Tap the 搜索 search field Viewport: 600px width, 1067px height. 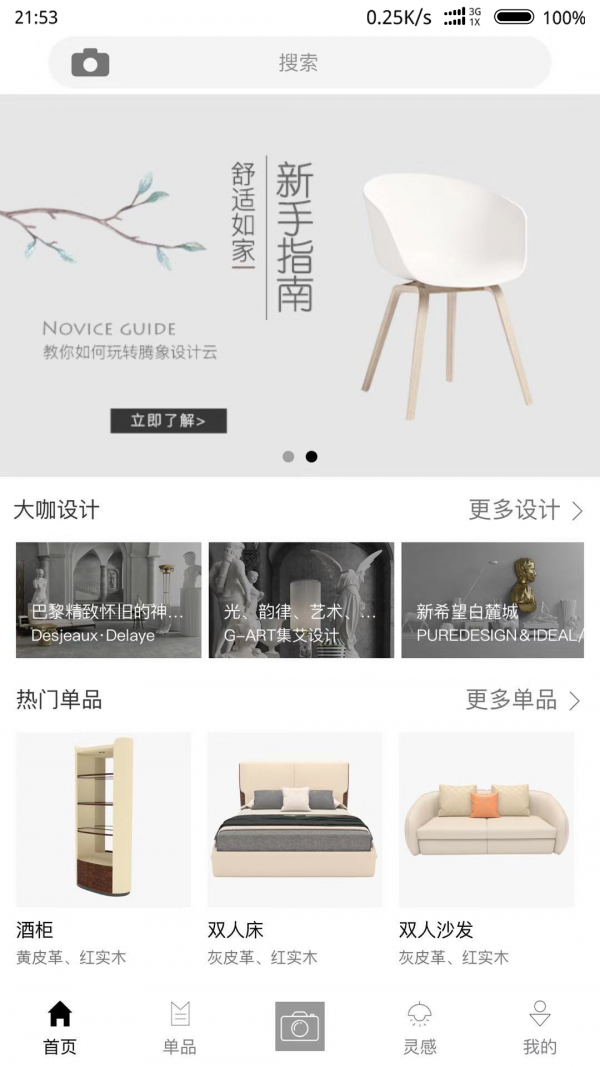[300, 63]
